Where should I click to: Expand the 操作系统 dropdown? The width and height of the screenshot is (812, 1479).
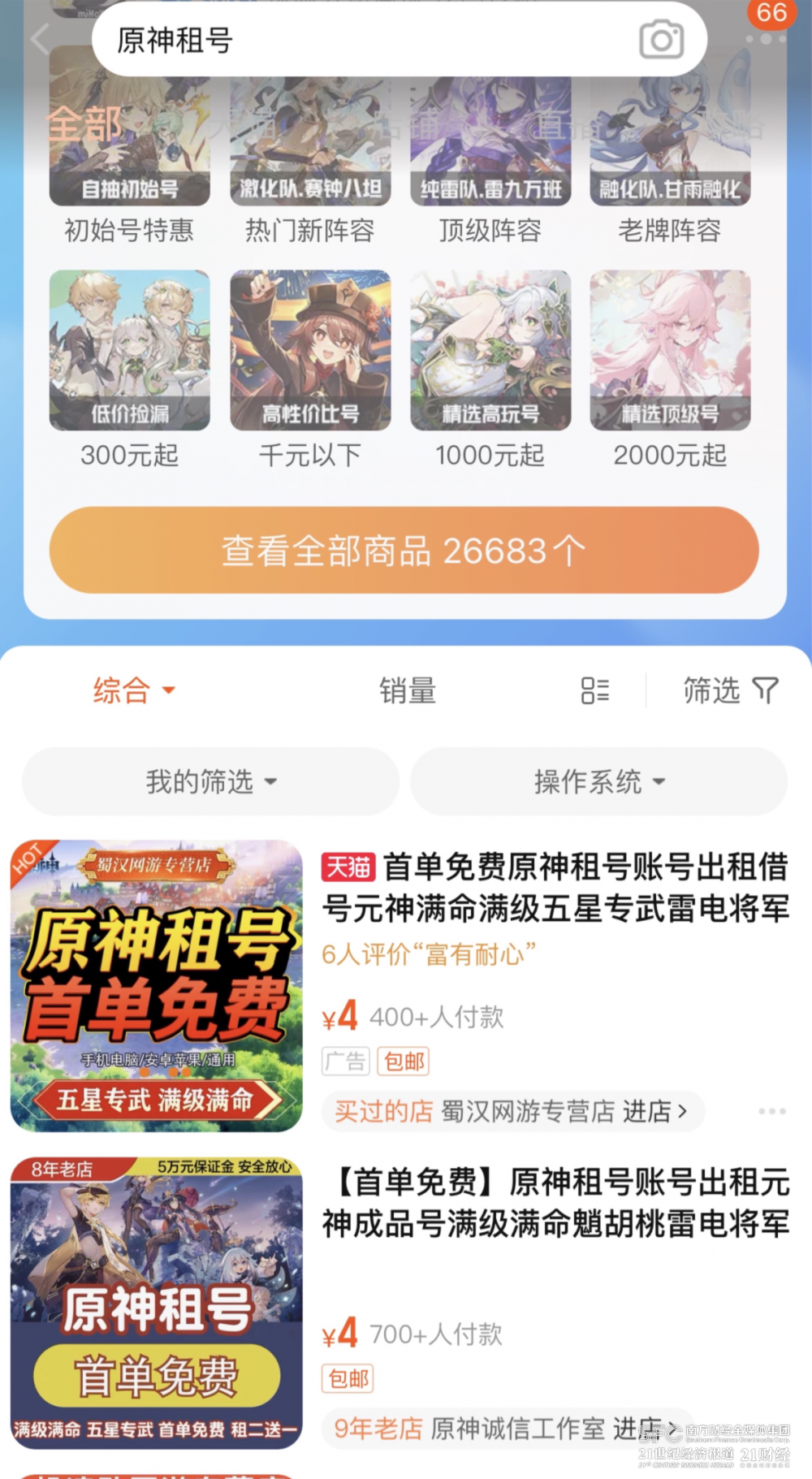tap(598, 781)
